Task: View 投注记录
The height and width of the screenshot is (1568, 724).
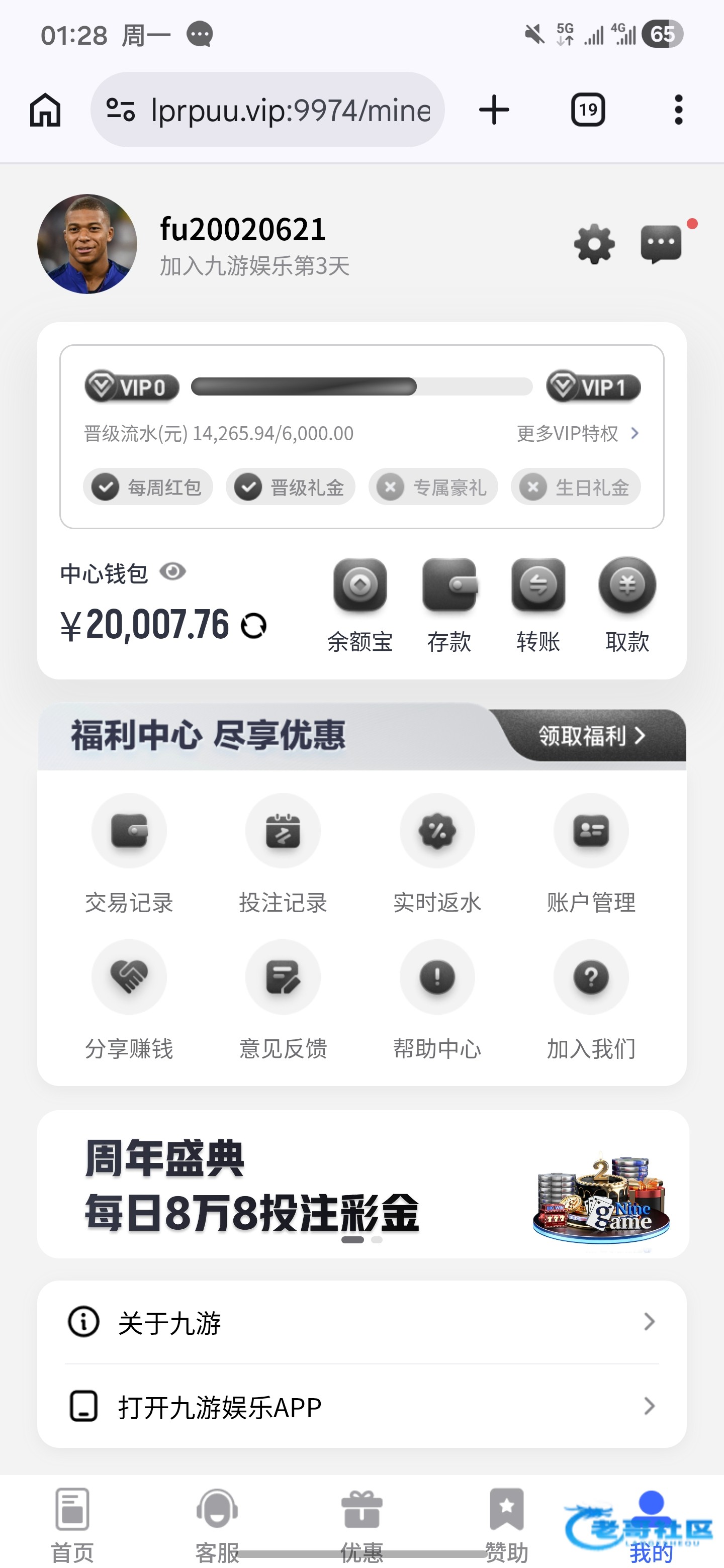Action: pyautogui.click(x=283, y=853)
